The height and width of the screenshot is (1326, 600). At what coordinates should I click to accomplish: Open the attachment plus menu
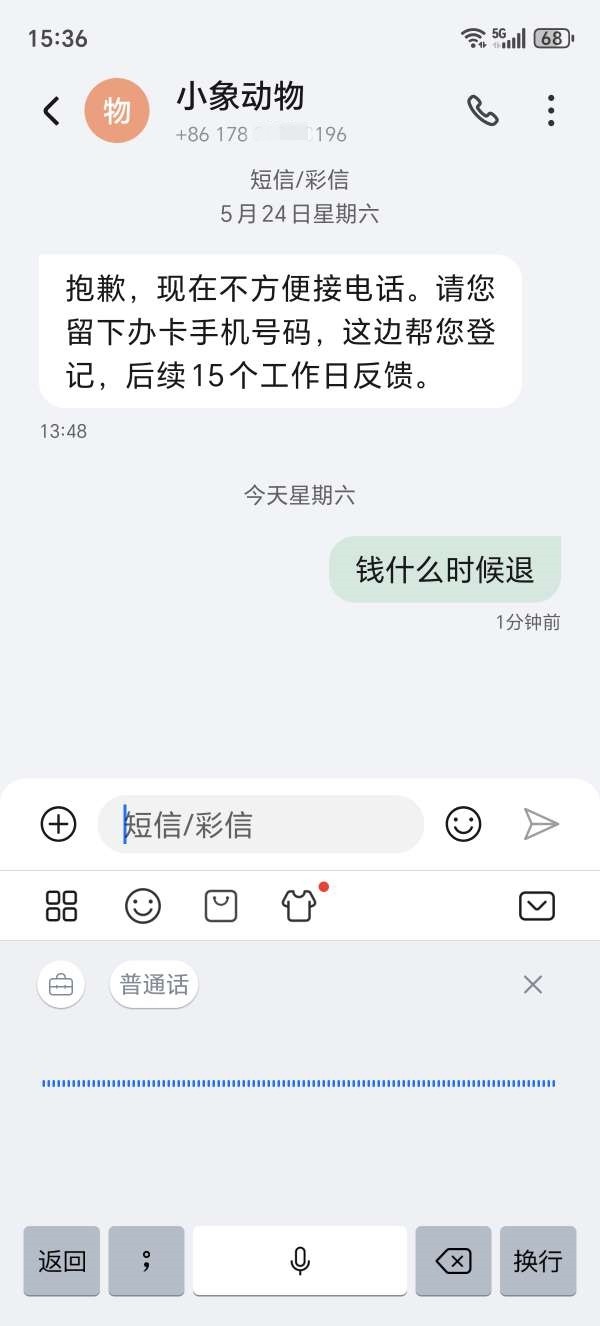59,824
